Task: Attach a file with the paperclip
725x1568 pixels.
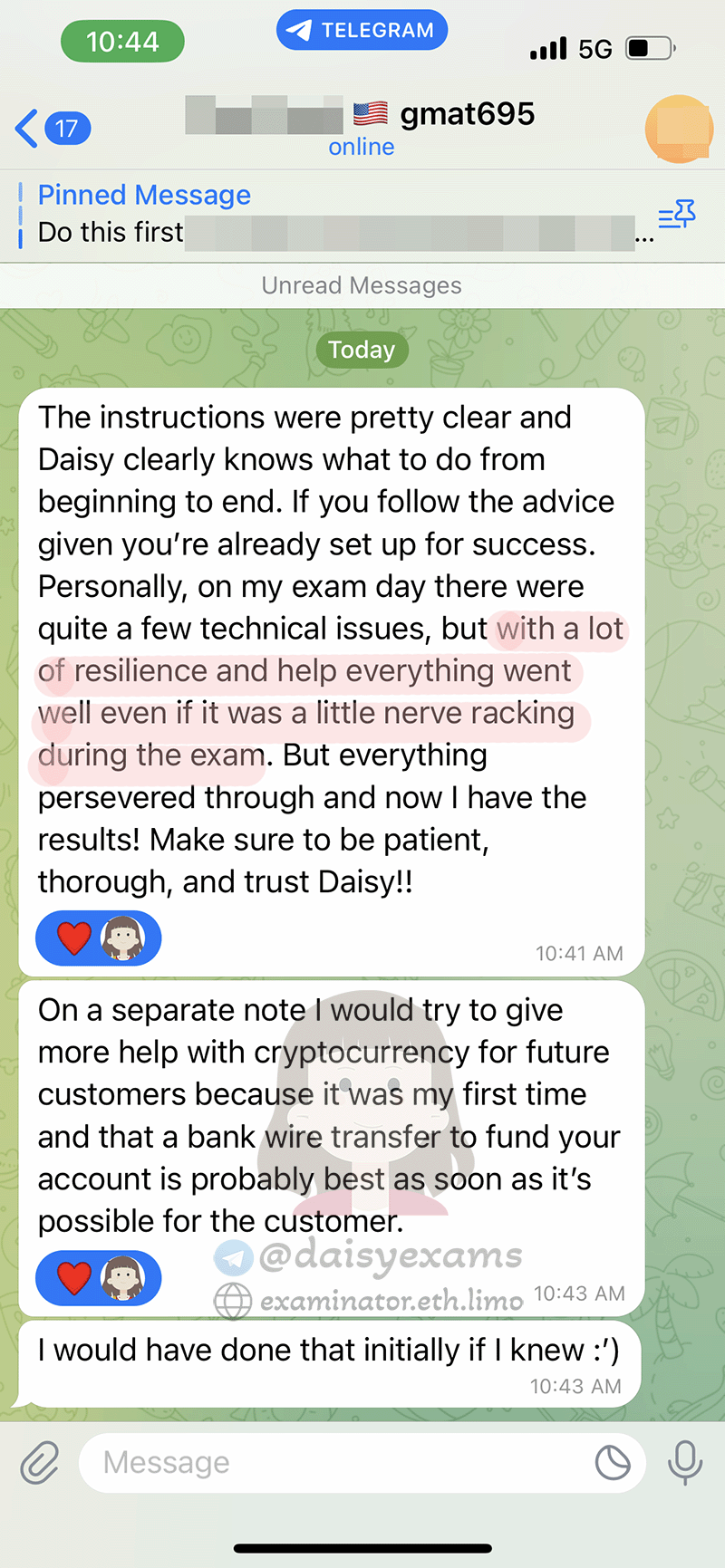Action: [40, 1462]
